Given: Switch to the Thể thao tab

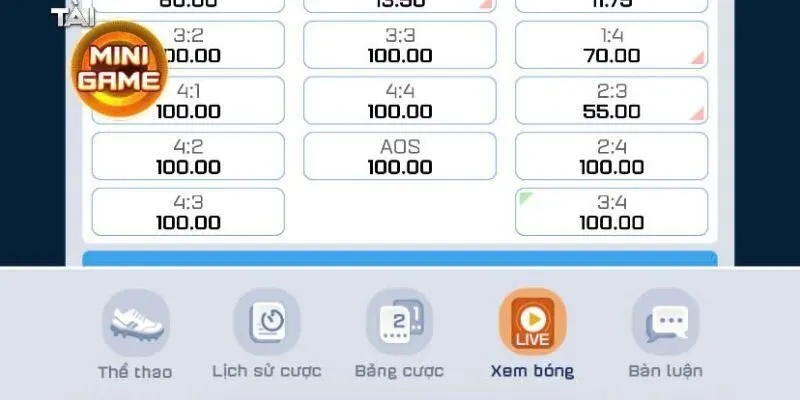Looking at the screenshot, I should click(x=135, y=335).
